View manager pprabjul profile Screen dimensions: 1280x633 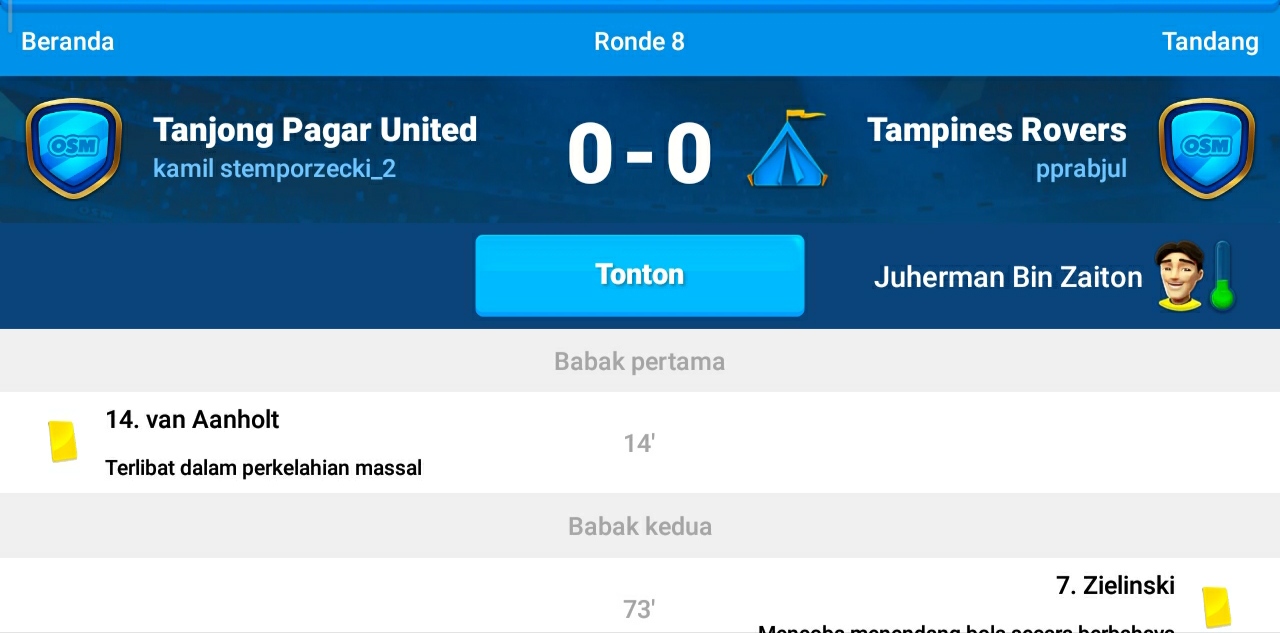point(1081,169)
